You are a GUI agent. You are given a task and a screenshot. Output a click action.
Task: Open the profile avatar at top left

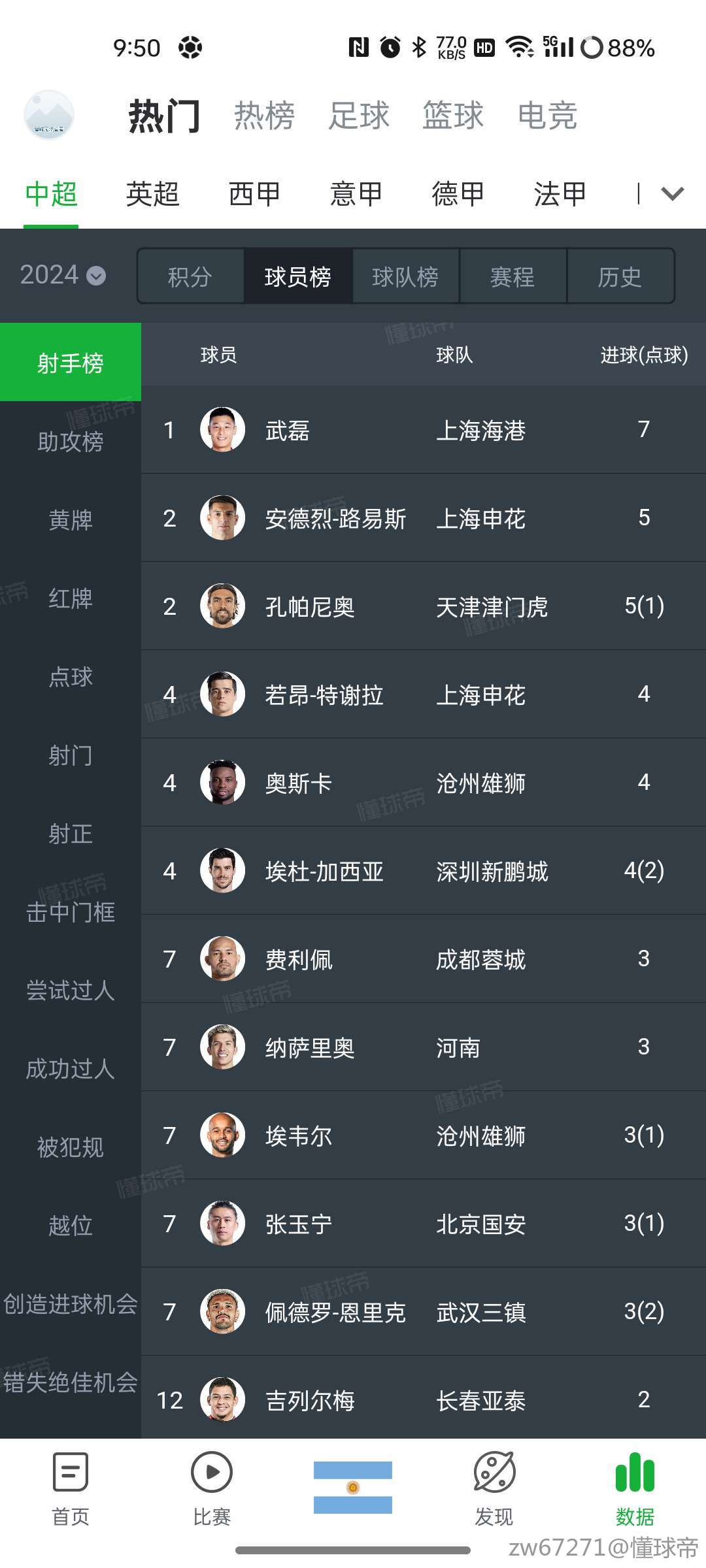coord(49,115)
